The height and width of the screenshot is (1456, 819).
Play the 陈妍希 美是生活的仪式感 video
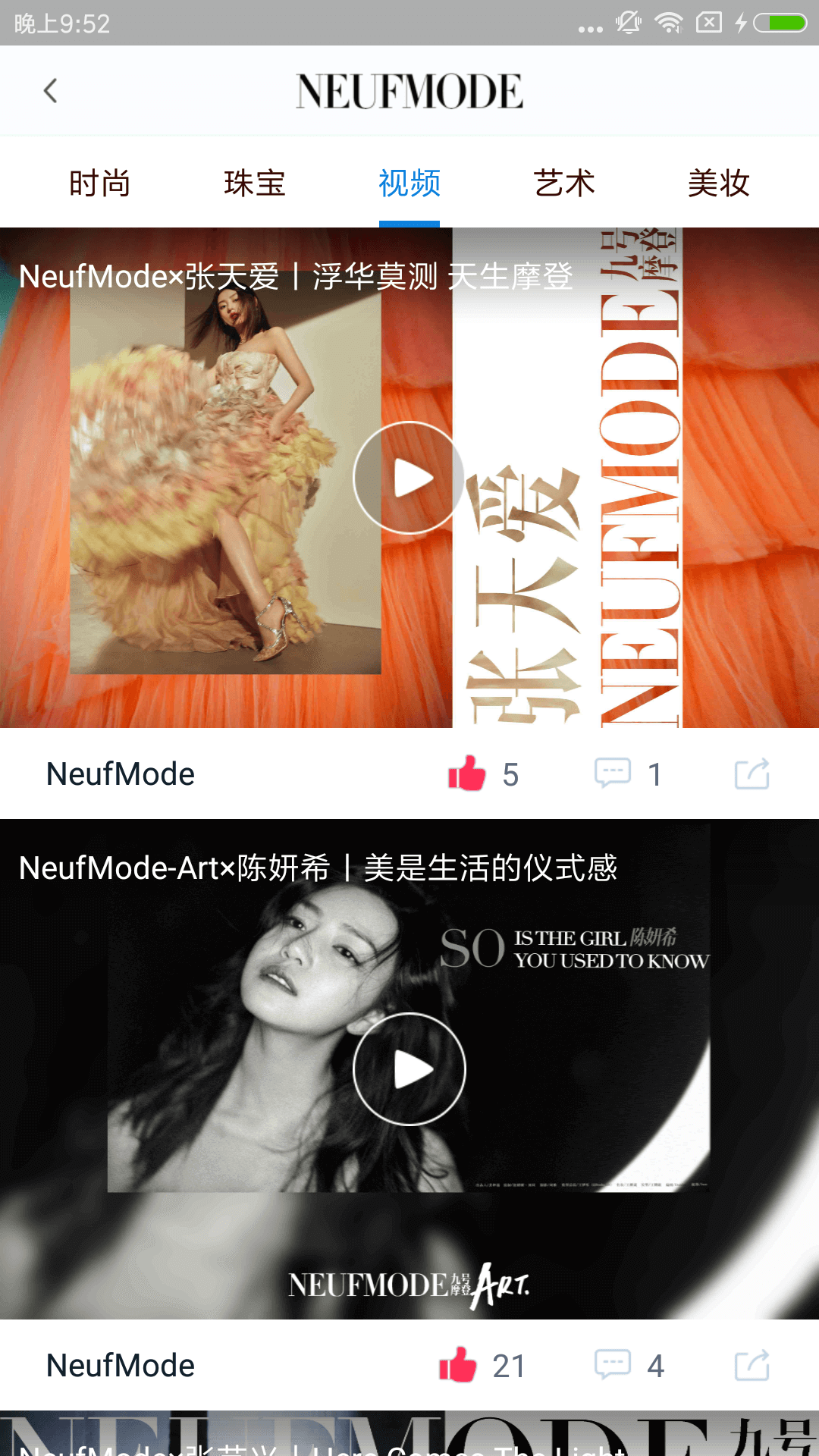click(409, 1069)
